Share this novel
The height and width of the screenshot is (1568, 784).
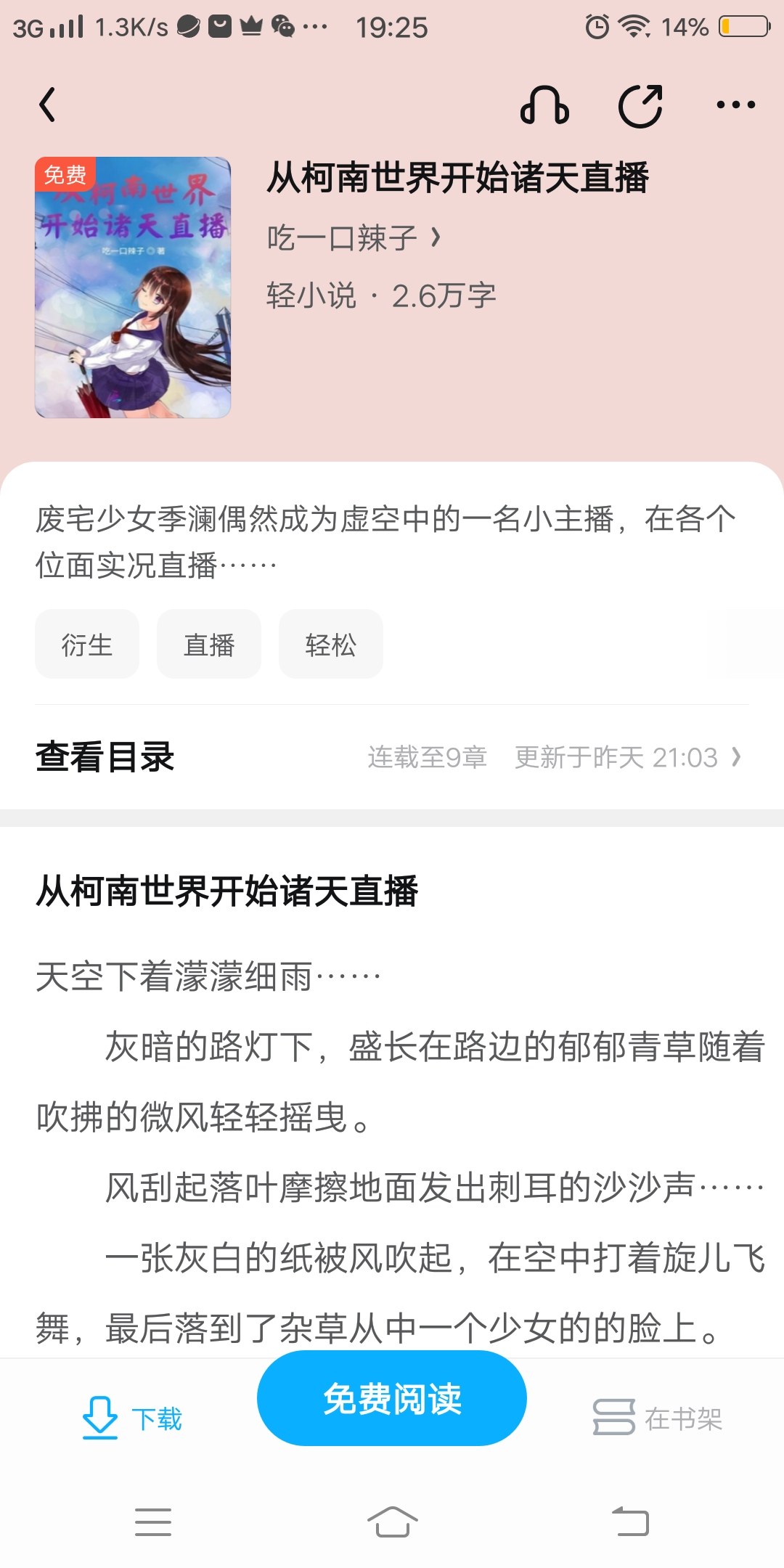coord(640,106)
